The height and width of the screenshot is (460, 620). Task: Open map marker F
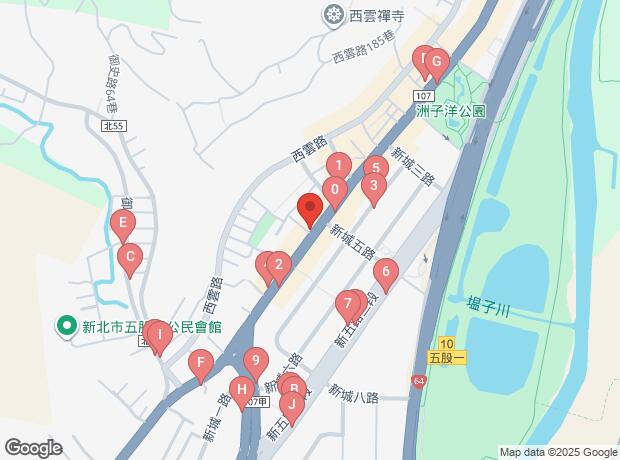click(201, 363)
